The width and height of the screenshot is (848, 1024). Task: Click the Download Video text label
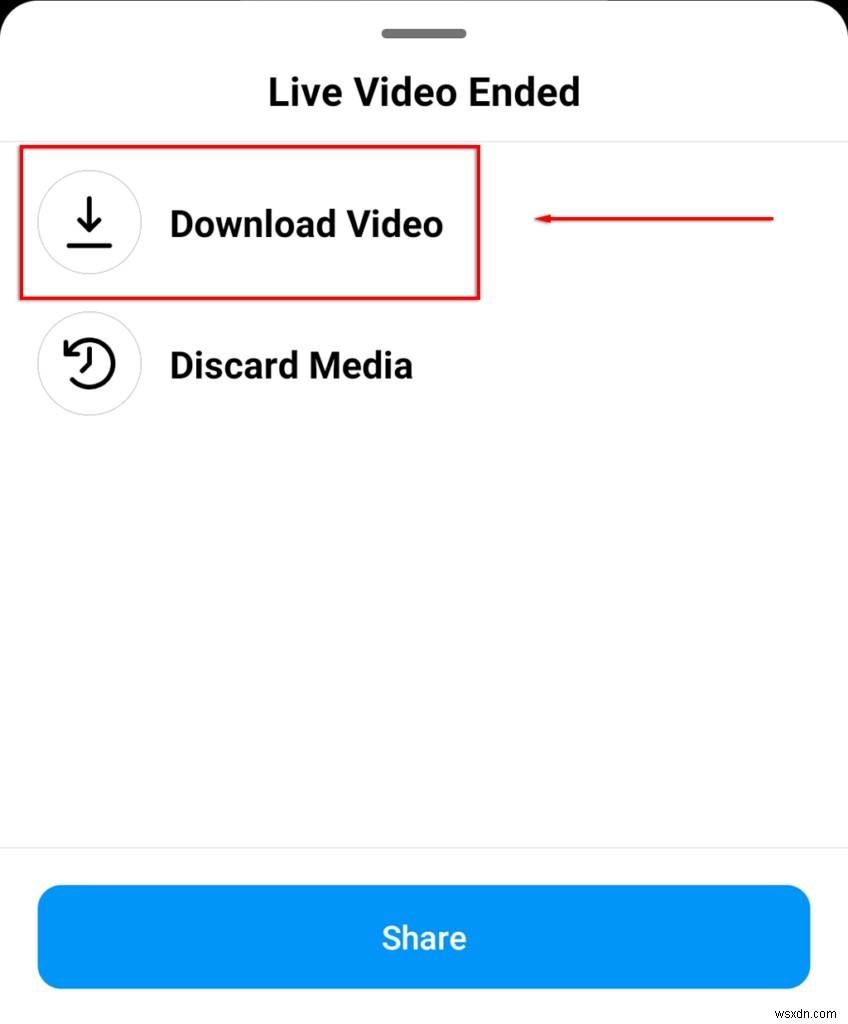tap(307, 224)
